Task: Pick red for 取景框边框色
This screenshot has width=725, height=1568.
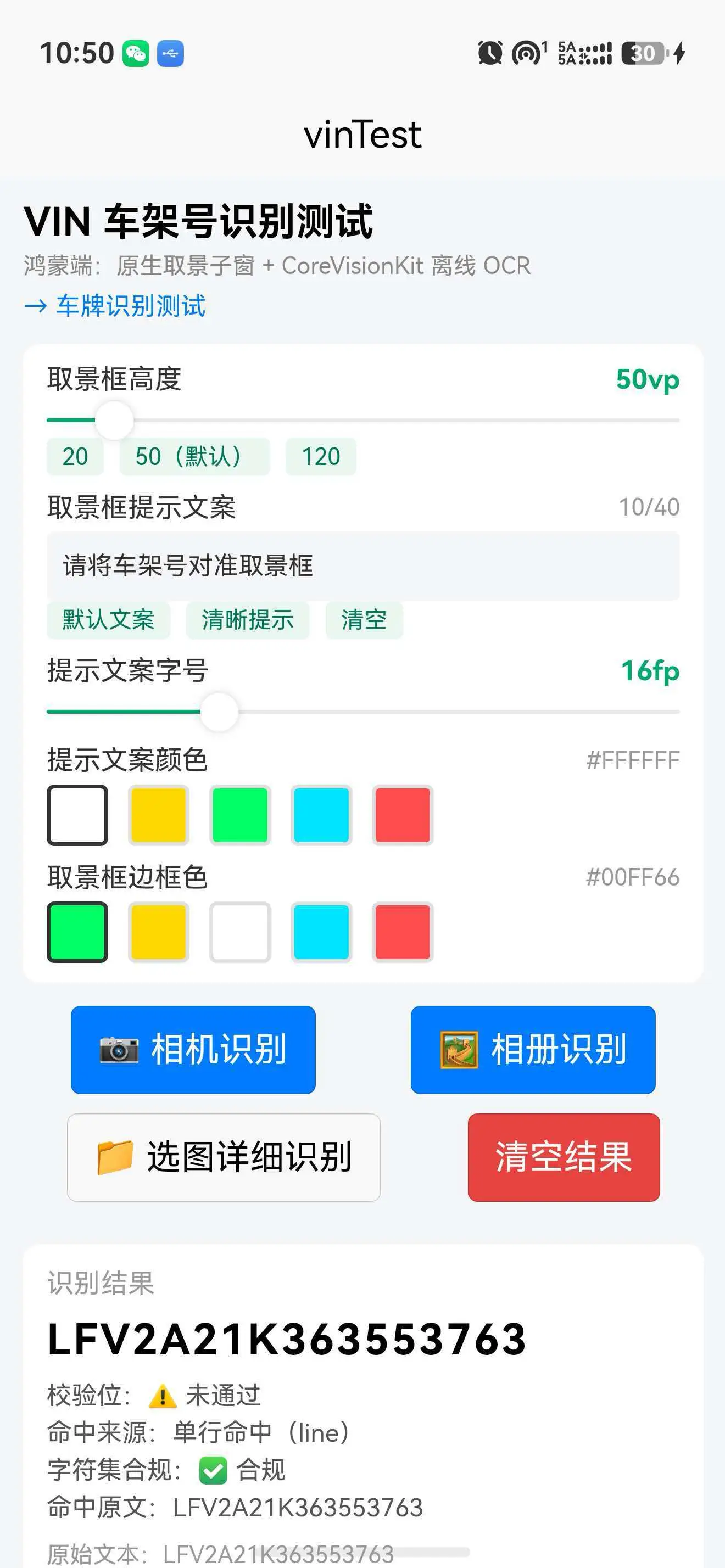Action: 403,932
